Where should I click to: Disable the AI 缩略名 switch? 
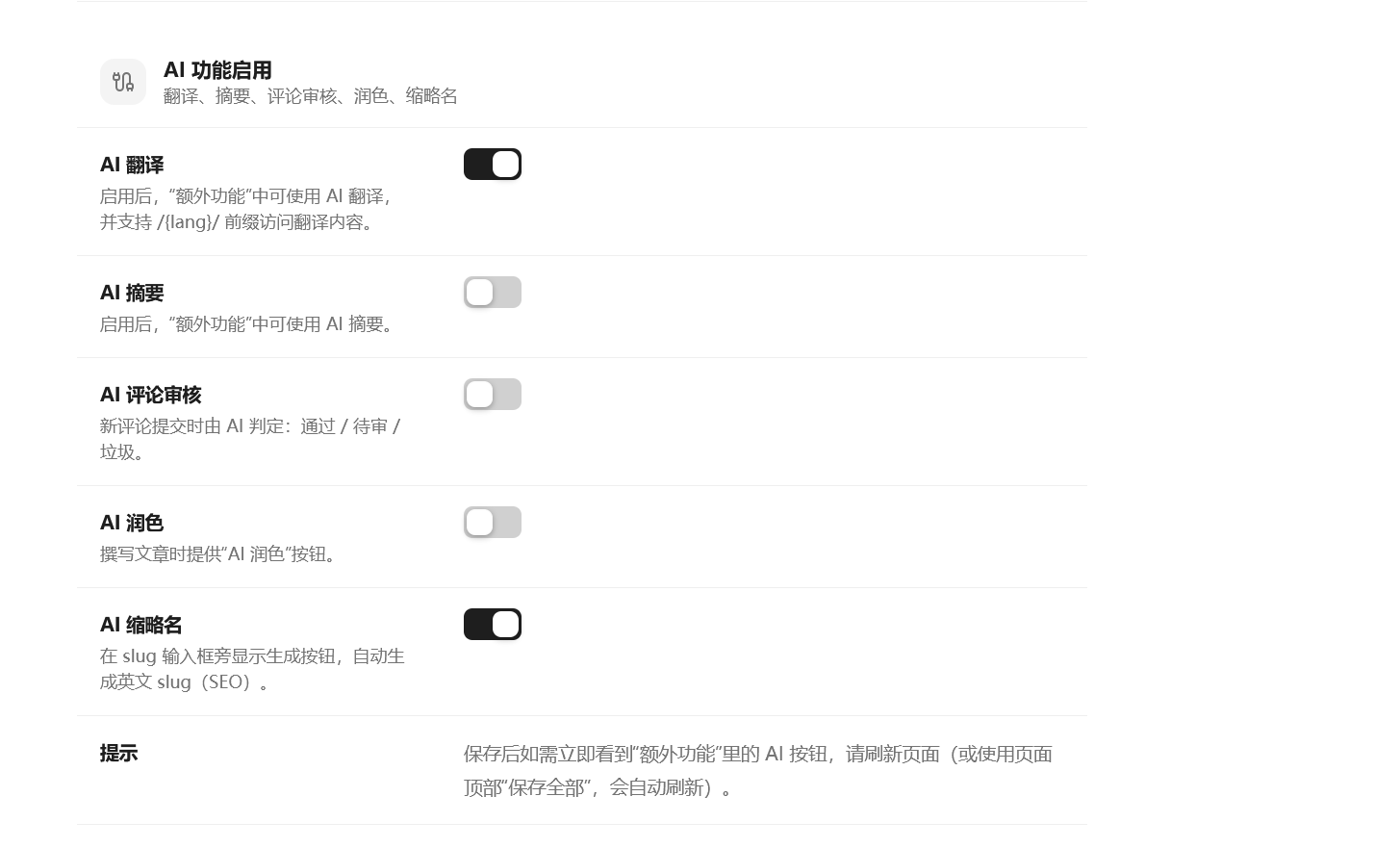(x=492, y=625)
